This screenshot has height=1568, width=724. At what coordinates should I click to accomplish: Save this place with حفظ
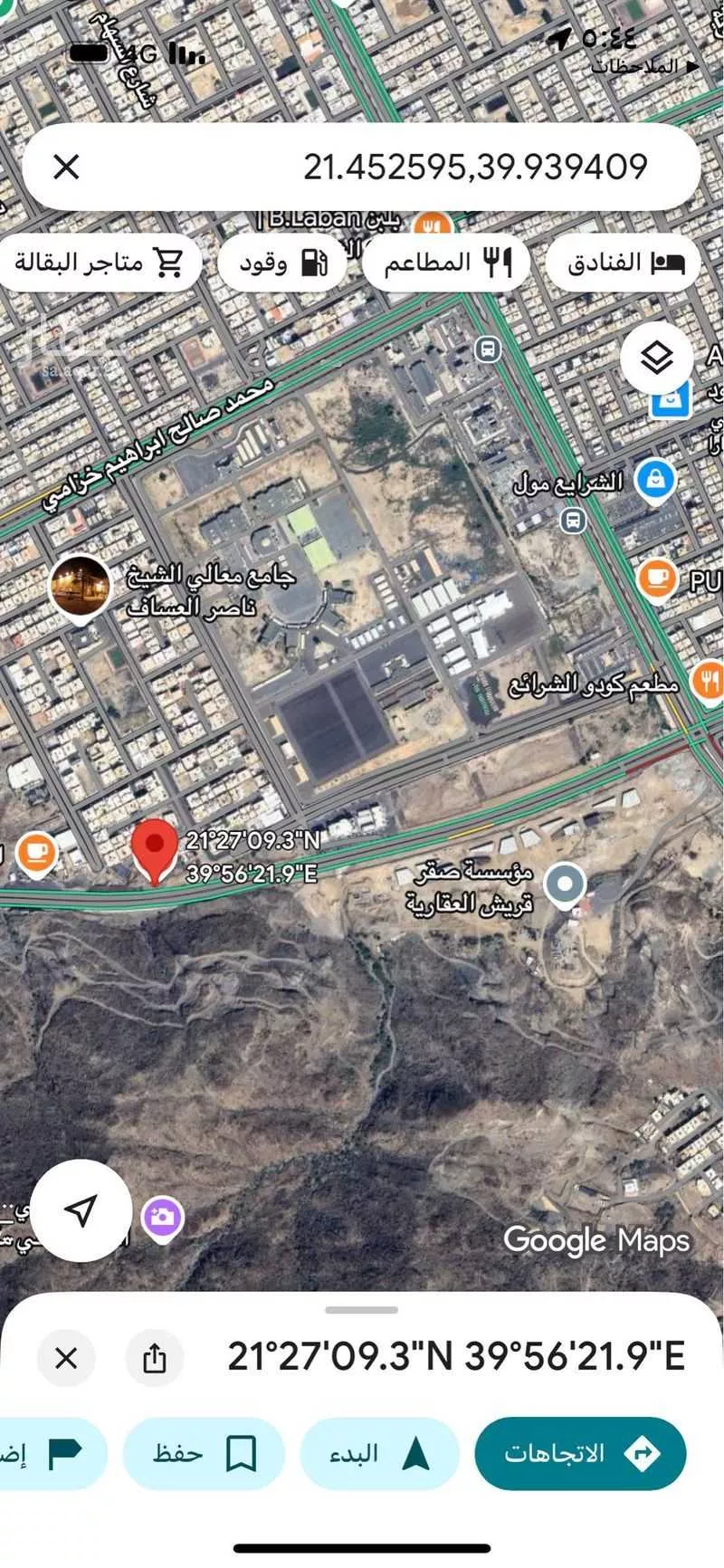[x=204, y=1454]
